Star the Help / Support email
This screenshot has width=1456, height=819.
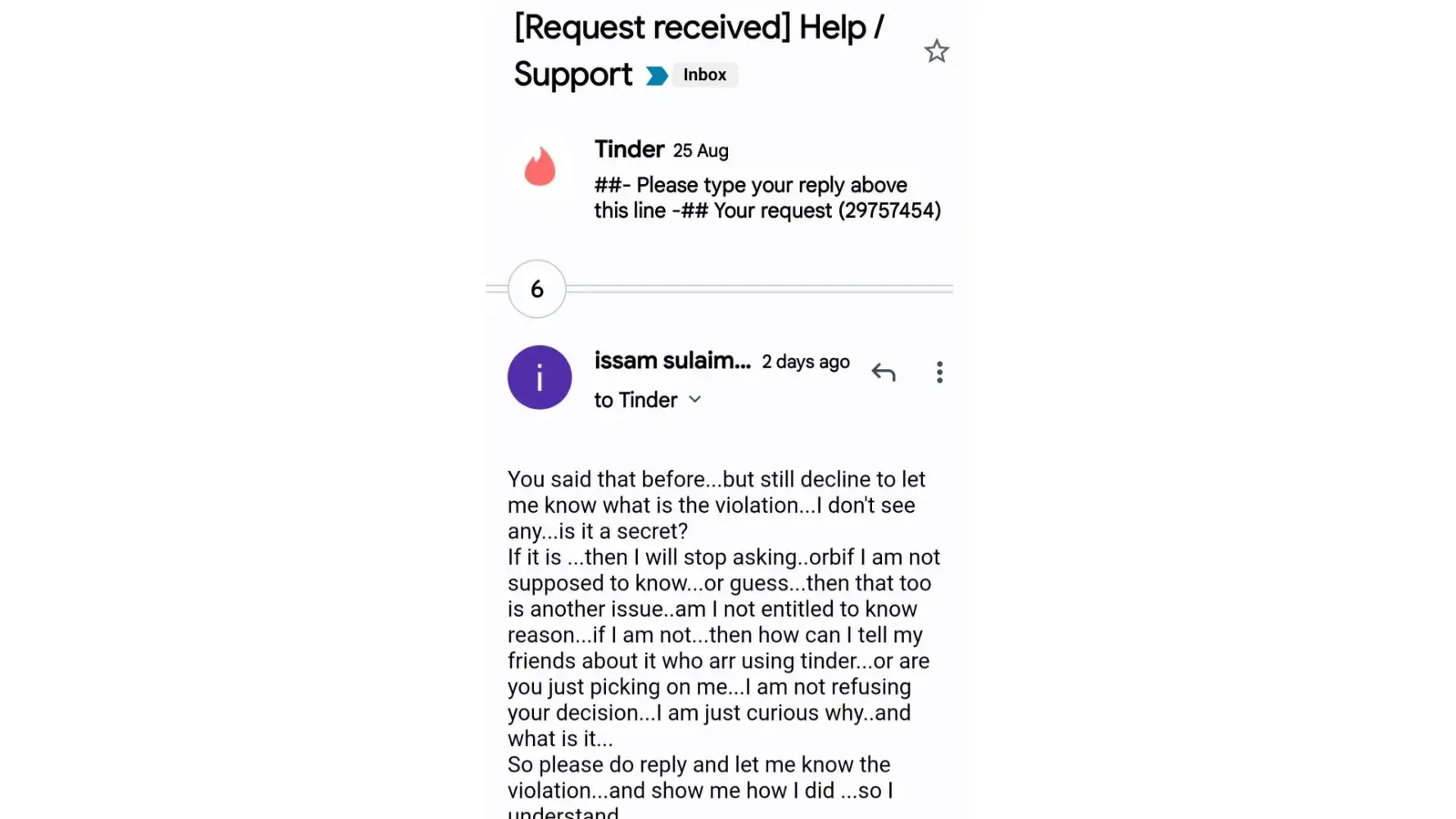pyautogui.click(x=936, y=52)
